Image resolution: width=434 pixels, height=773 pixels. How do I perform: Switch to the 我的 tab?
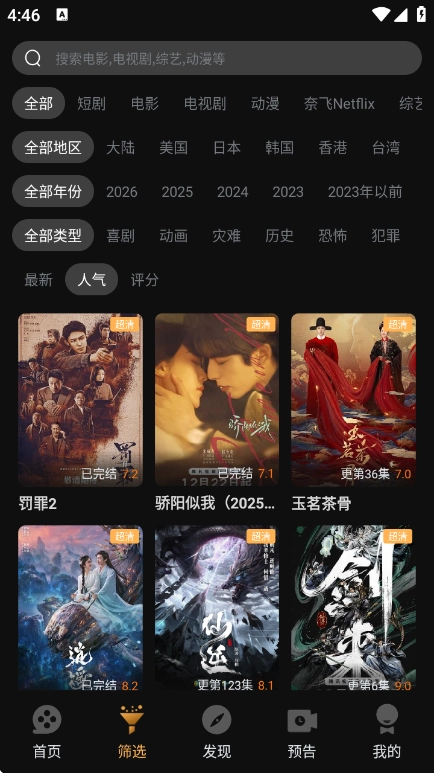pos(387,732)
